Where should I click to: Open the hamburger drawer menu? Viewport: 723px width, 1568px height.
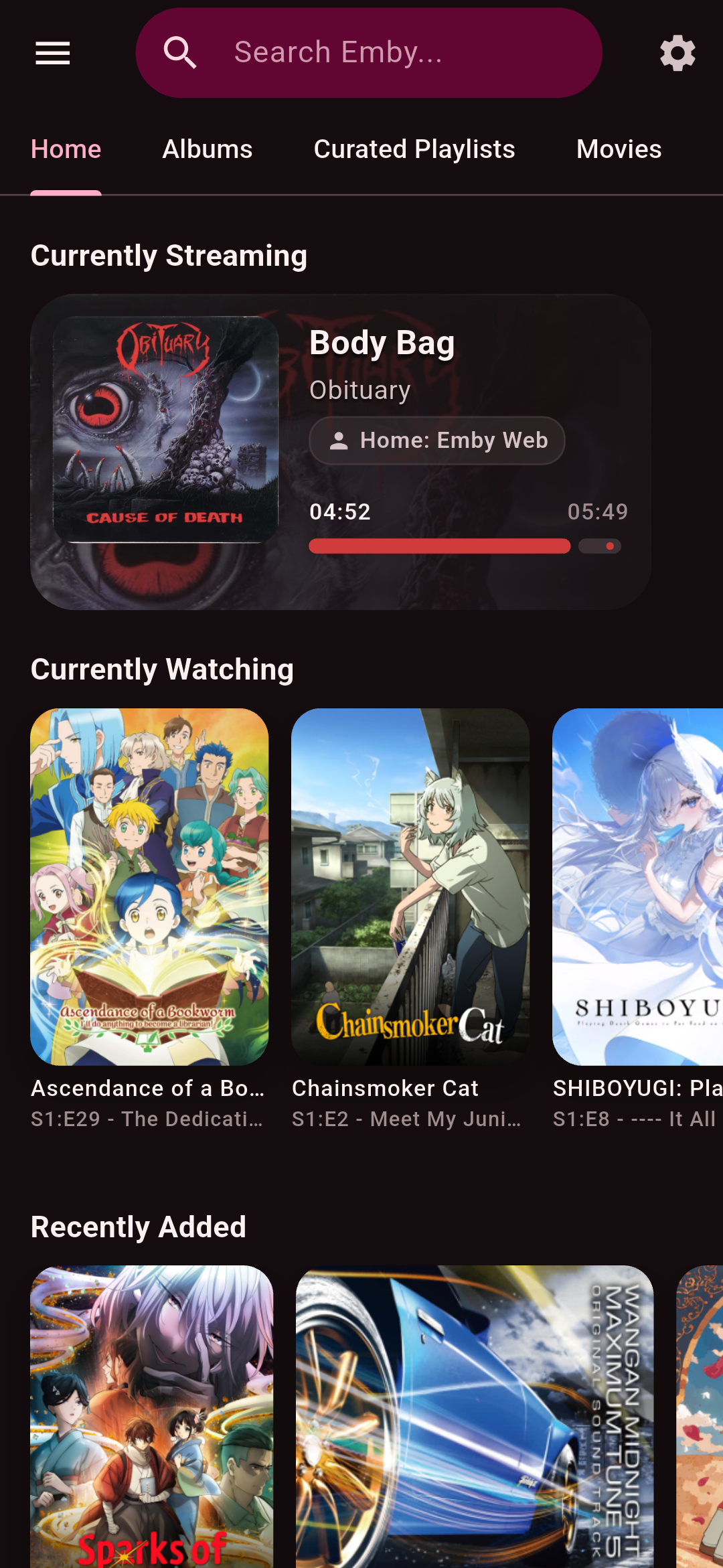[x=53, y=53]
